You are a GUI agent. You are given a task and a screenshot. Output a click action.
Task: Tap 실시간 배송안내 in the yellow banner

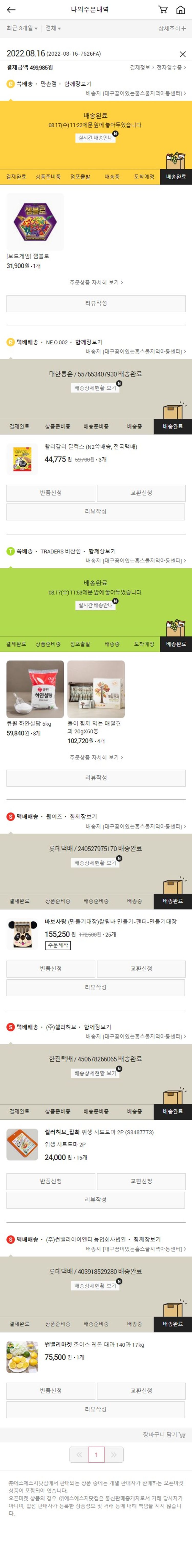pos(95,138)
